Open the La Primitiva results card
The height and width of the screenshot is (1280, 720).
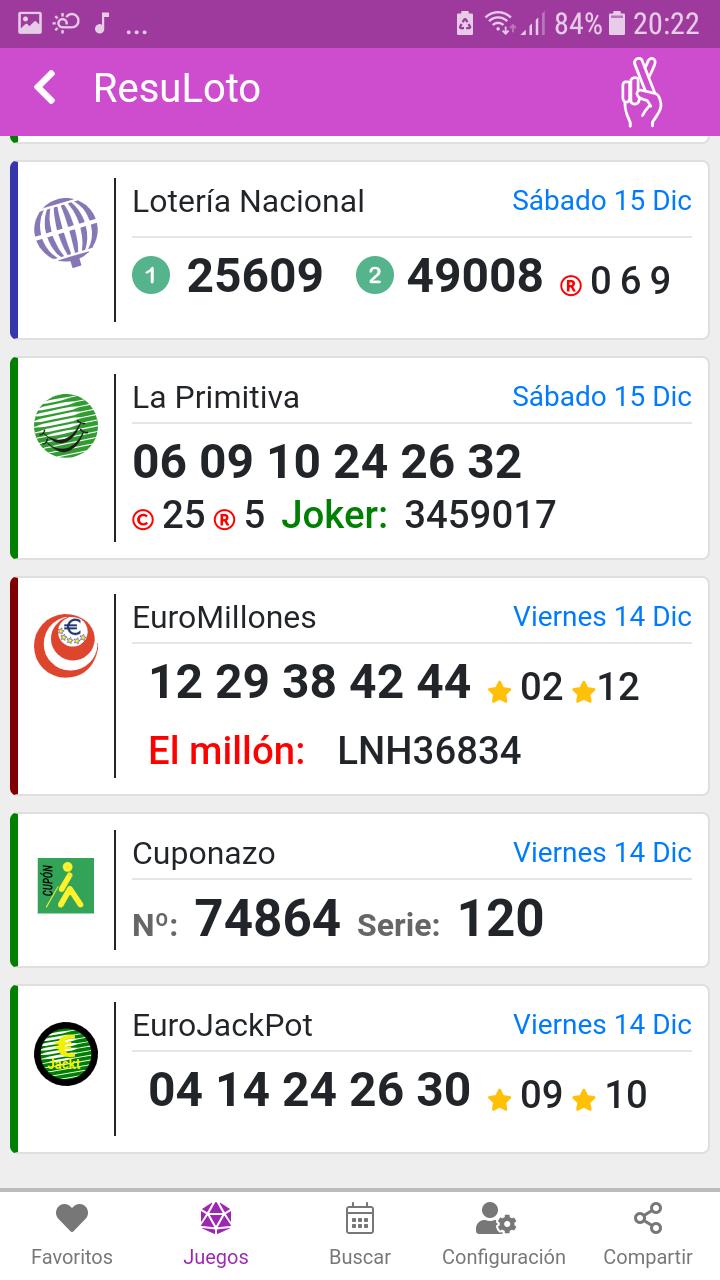click(x=360, y=458)
